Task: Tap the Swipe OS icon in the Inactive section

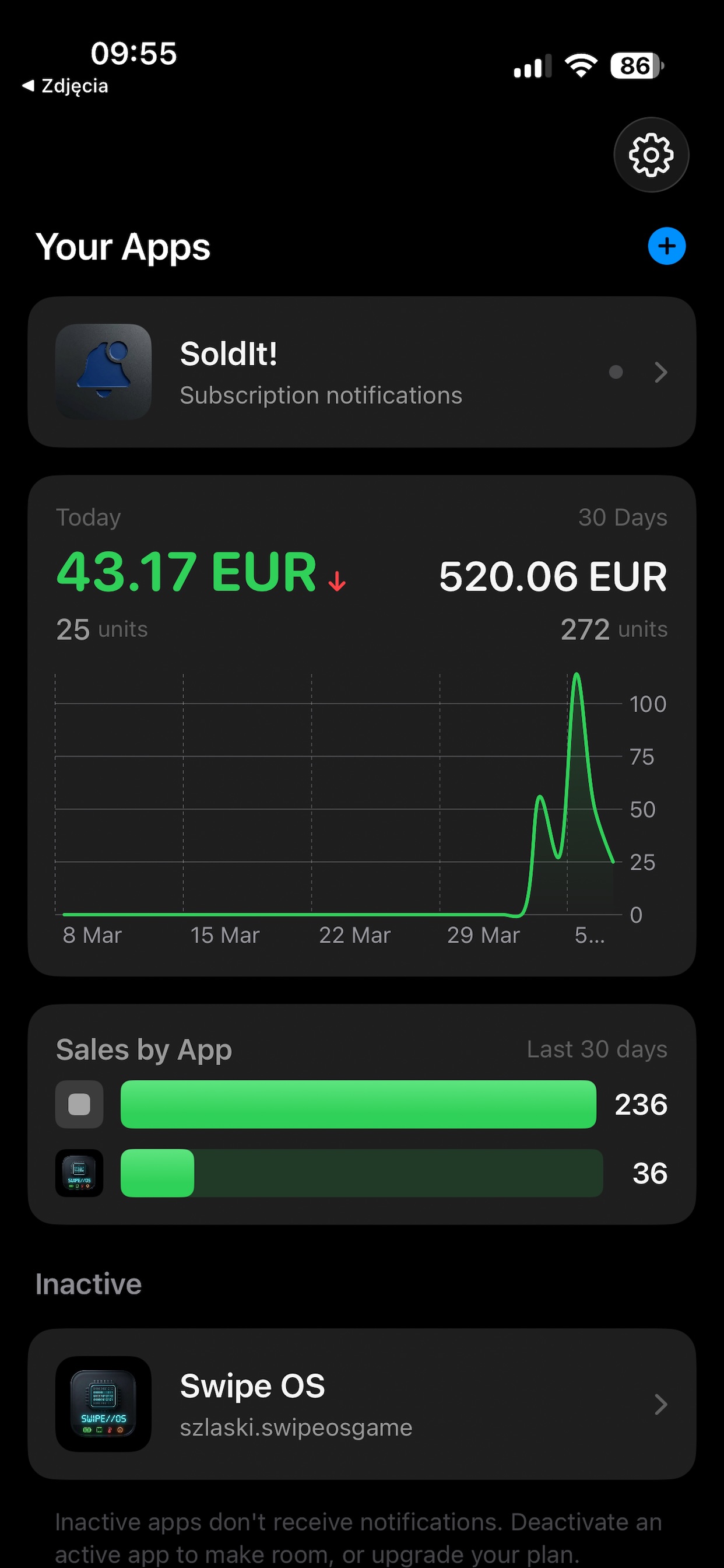Action: pyautogui.click(x=102, y=1404)
